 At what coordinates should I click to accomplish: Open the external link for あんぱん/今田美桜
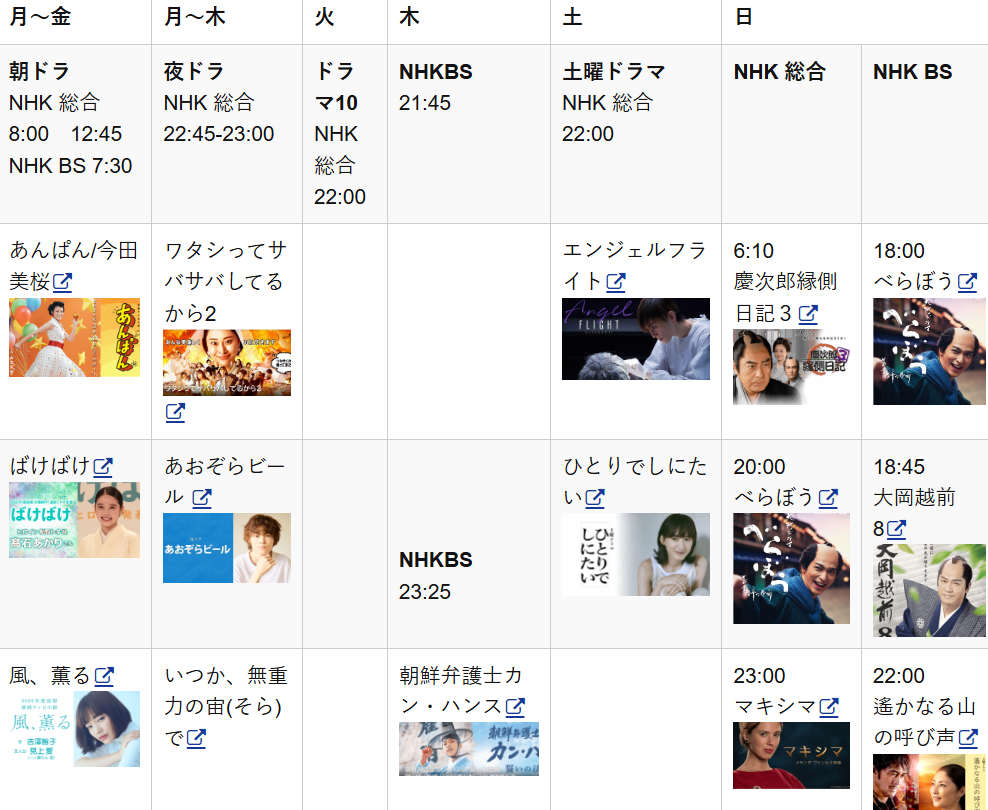pos(62,282)
